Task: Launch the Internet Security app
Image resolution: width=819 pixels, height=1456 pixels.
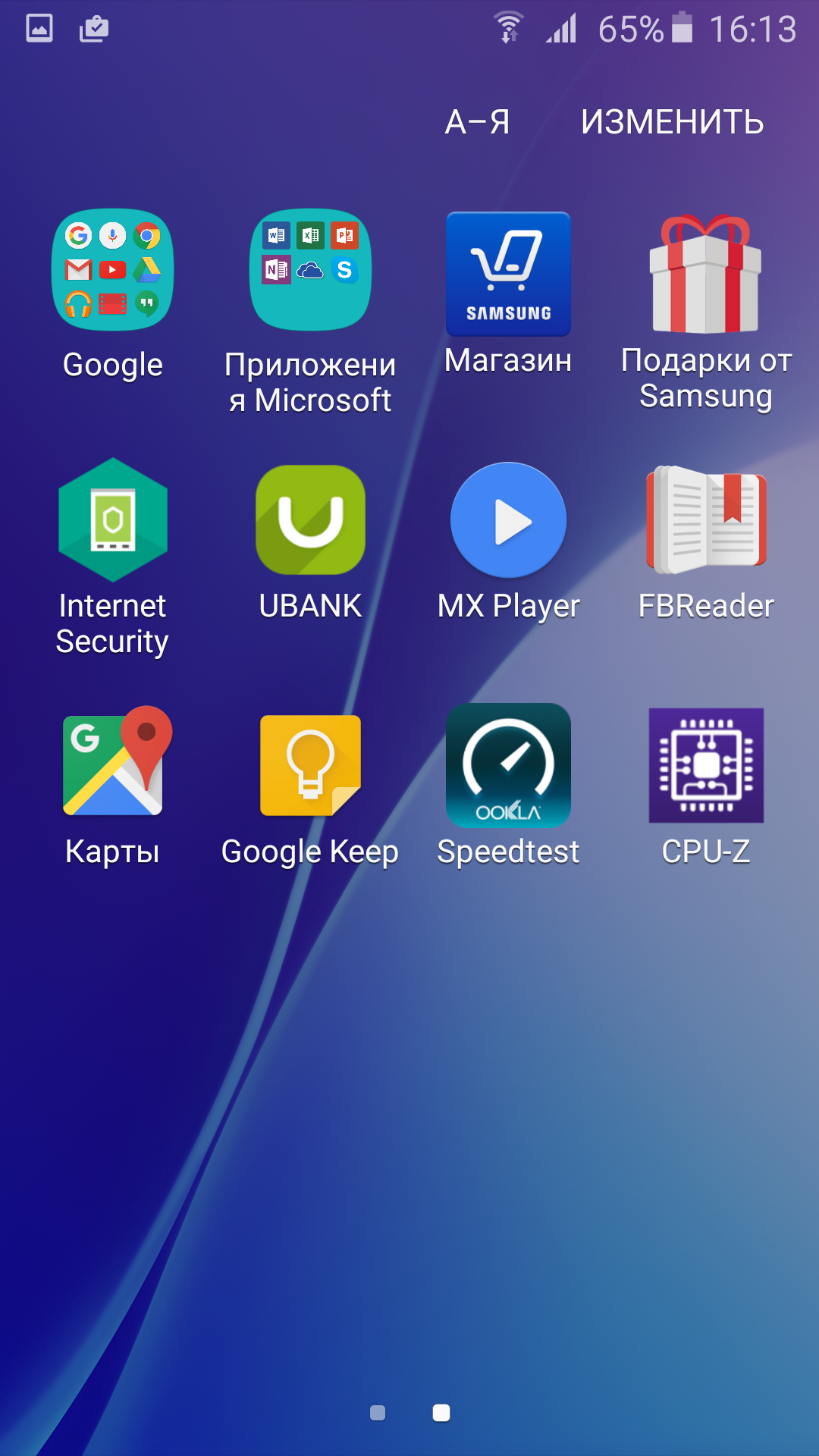Action: pyautogui.click(x=113, y=520)
